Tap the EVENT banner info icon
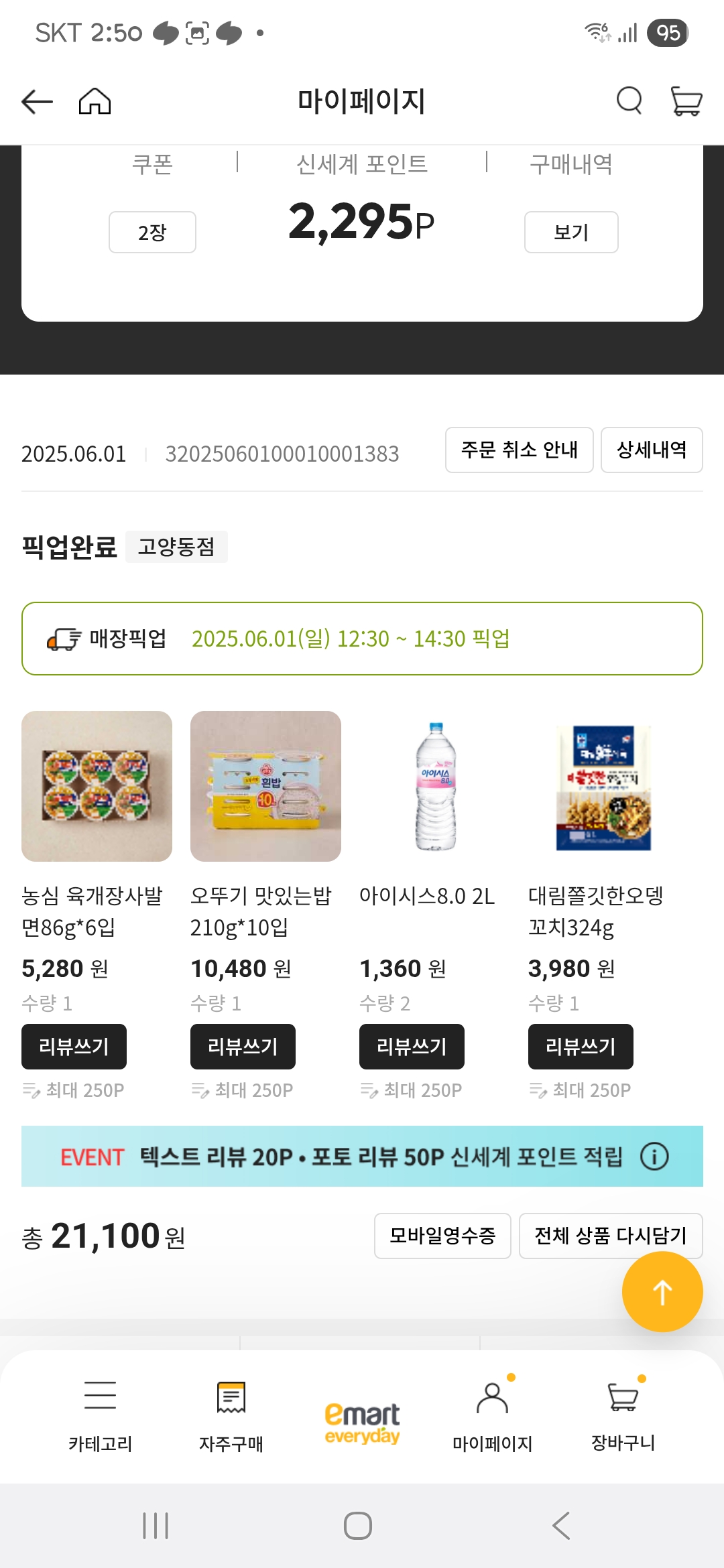 (654, 1157)
